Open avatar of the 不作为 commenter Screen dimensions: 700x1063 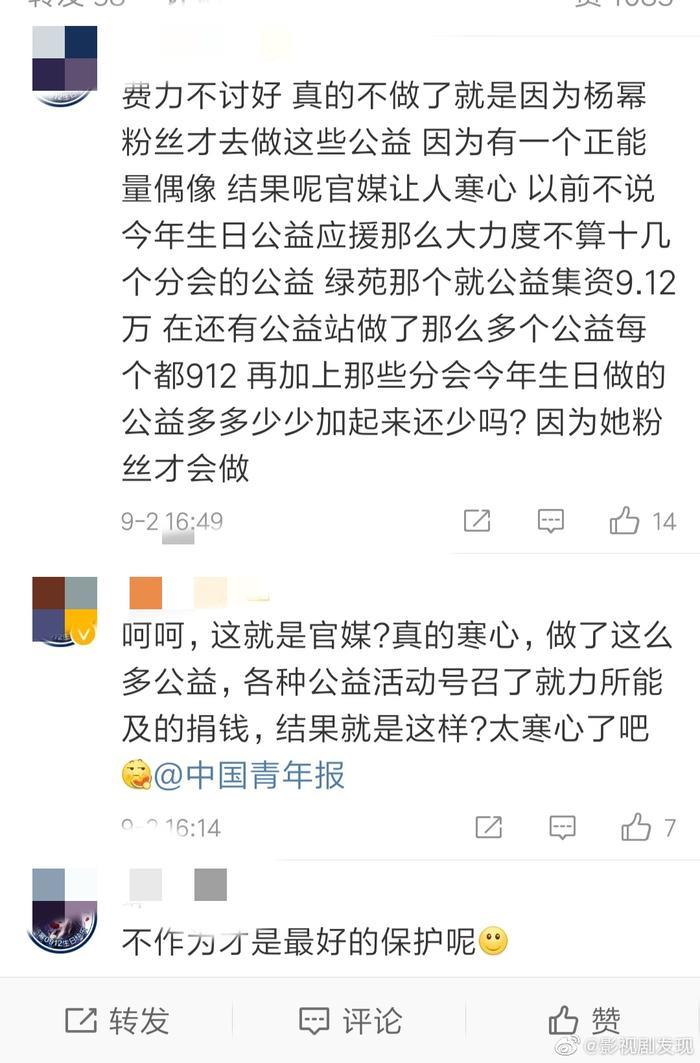(65, 910)
